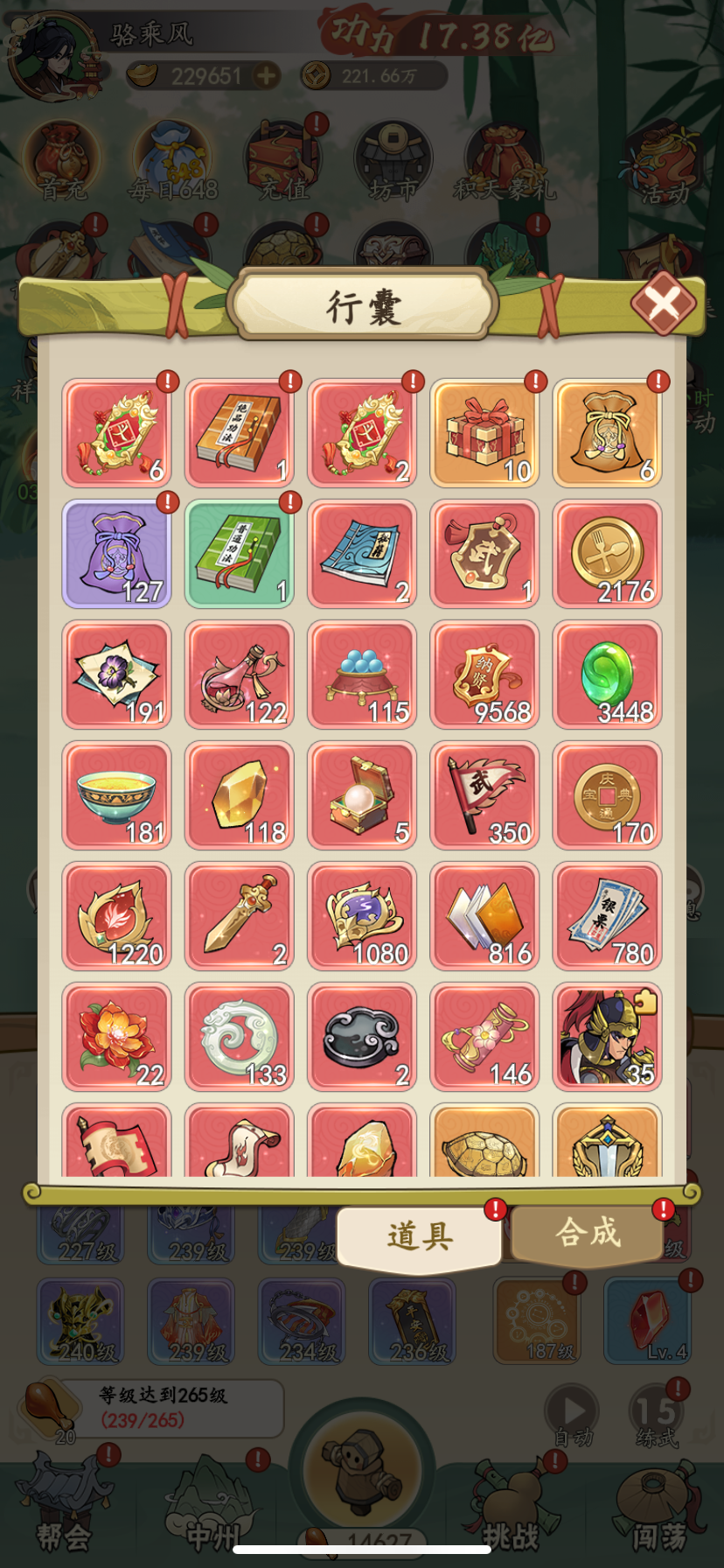
Task: Open the red gift box with count 10
Action: click(x=484, y=433)
